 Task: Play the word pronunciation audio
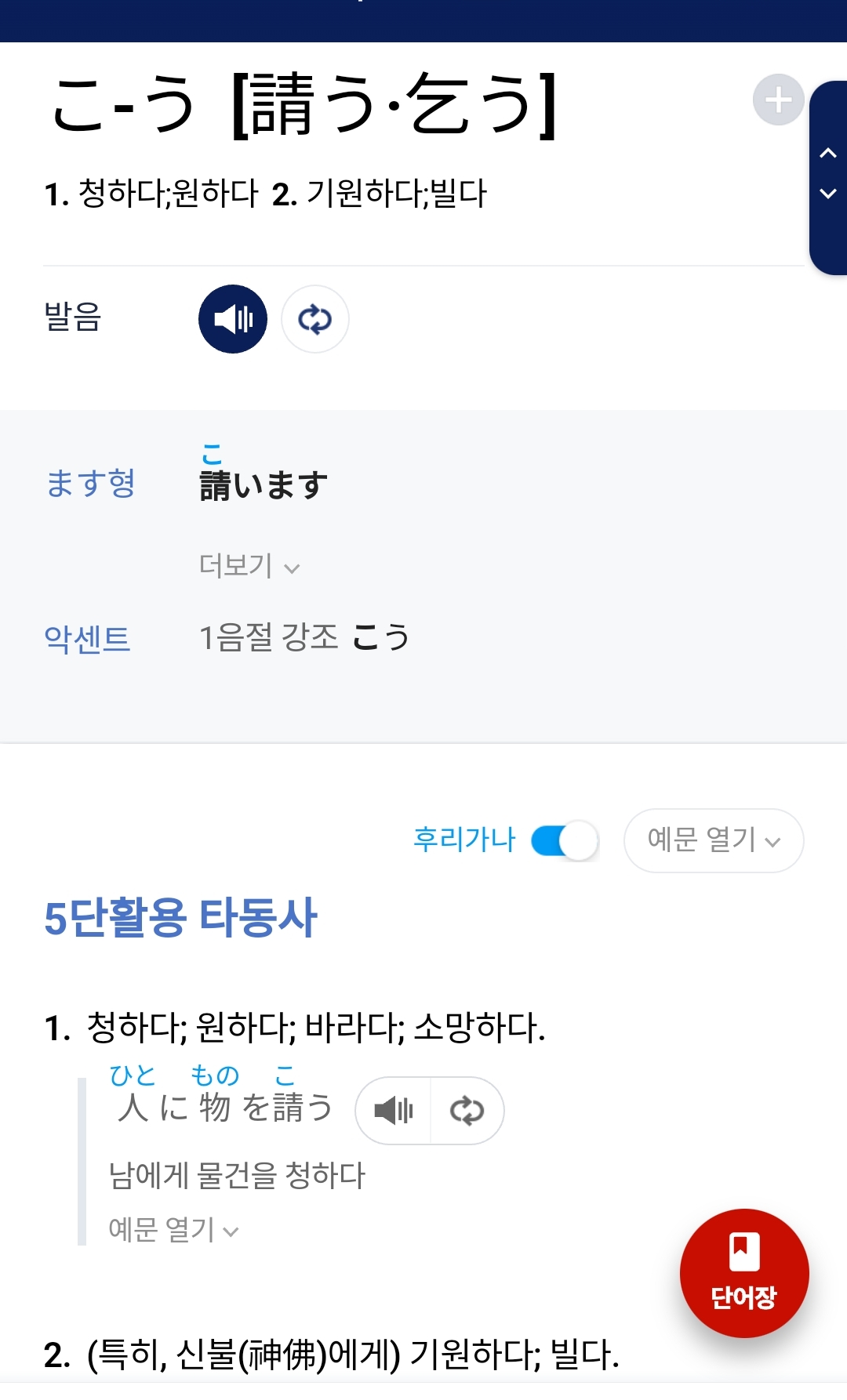coord(233,319)
